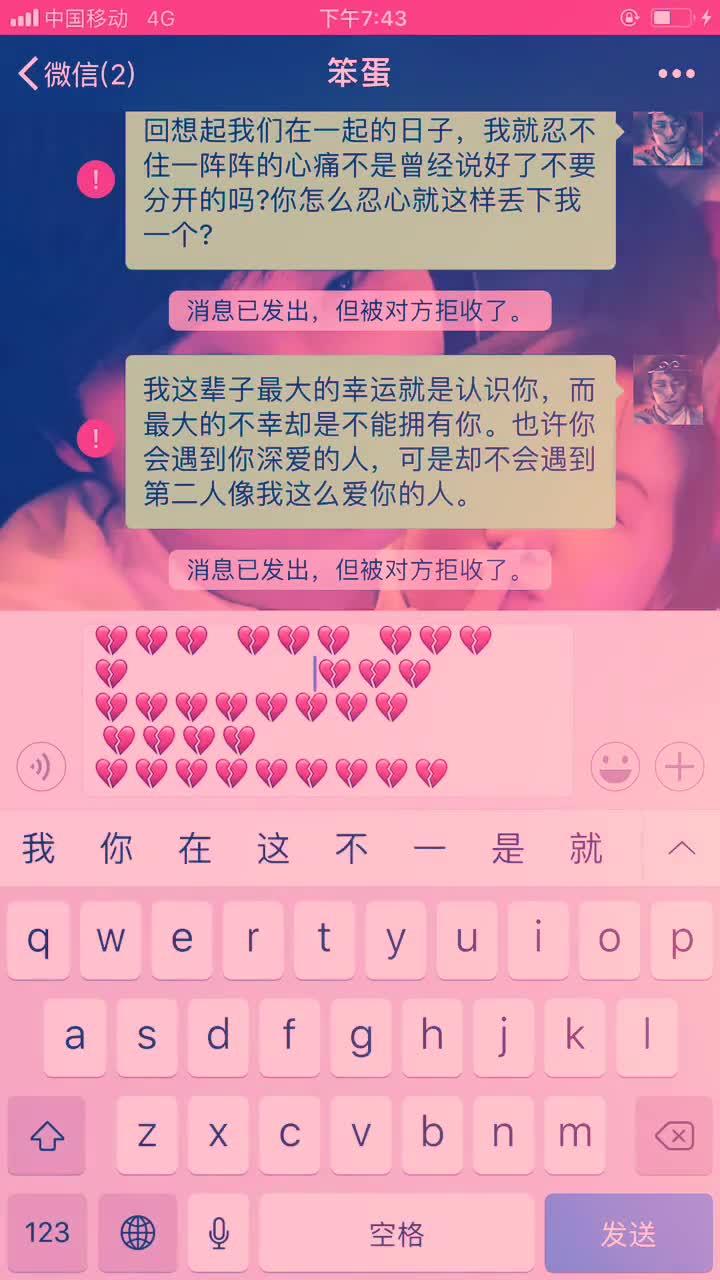The width and height of the screenshot is (720, 1280).
Task: Go back to the 微信 chat list
Action: tap(75, 73)
